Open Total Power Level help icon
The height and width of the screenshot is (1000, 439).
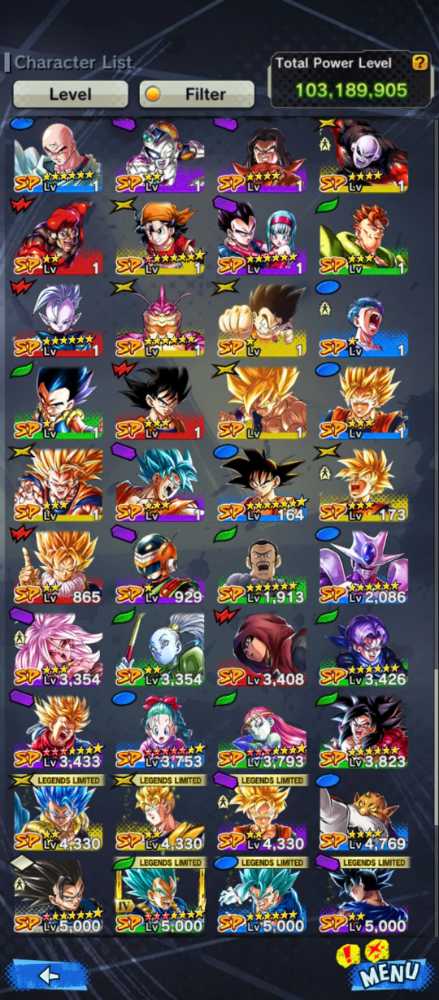[419, 62]
